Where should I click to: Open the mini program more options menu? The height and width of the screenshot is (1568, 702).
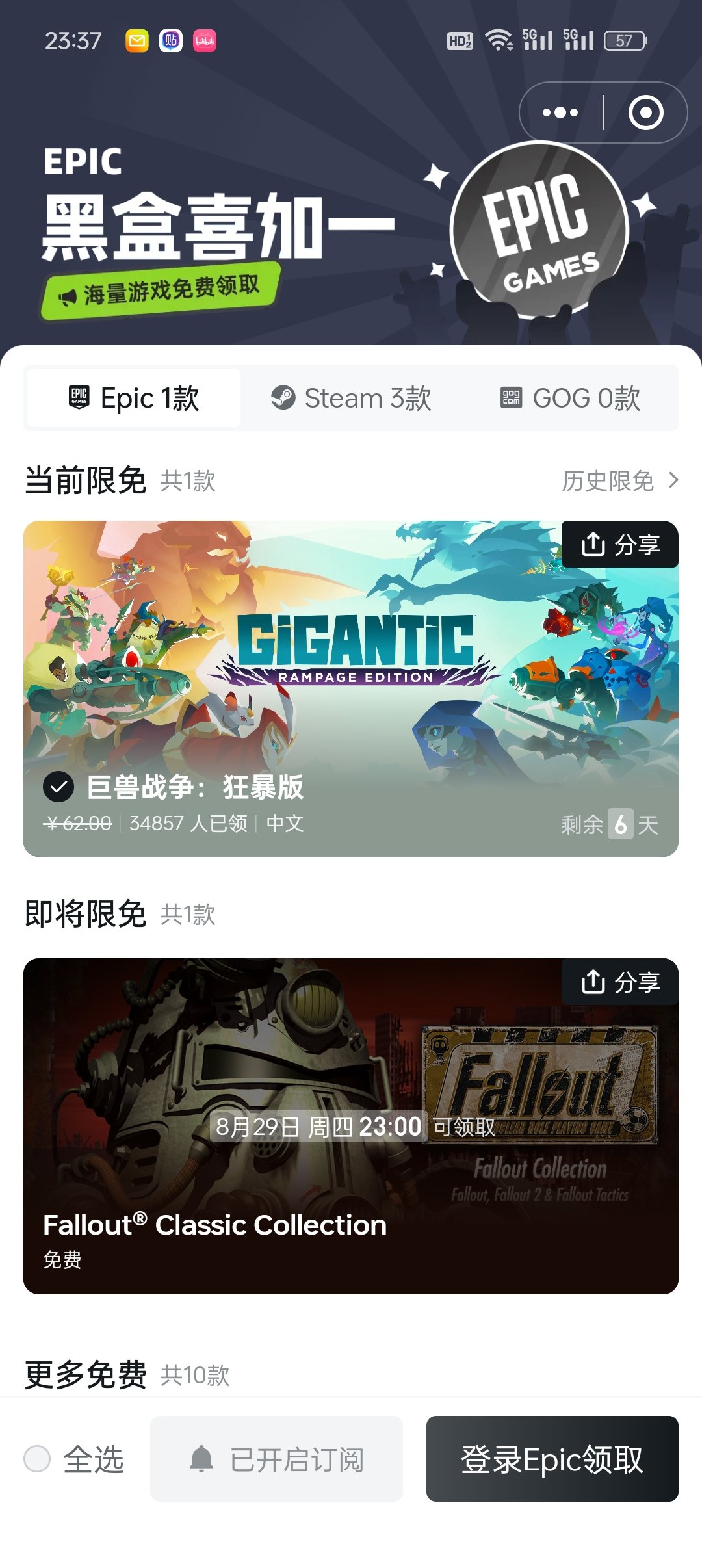click(560, 112)
